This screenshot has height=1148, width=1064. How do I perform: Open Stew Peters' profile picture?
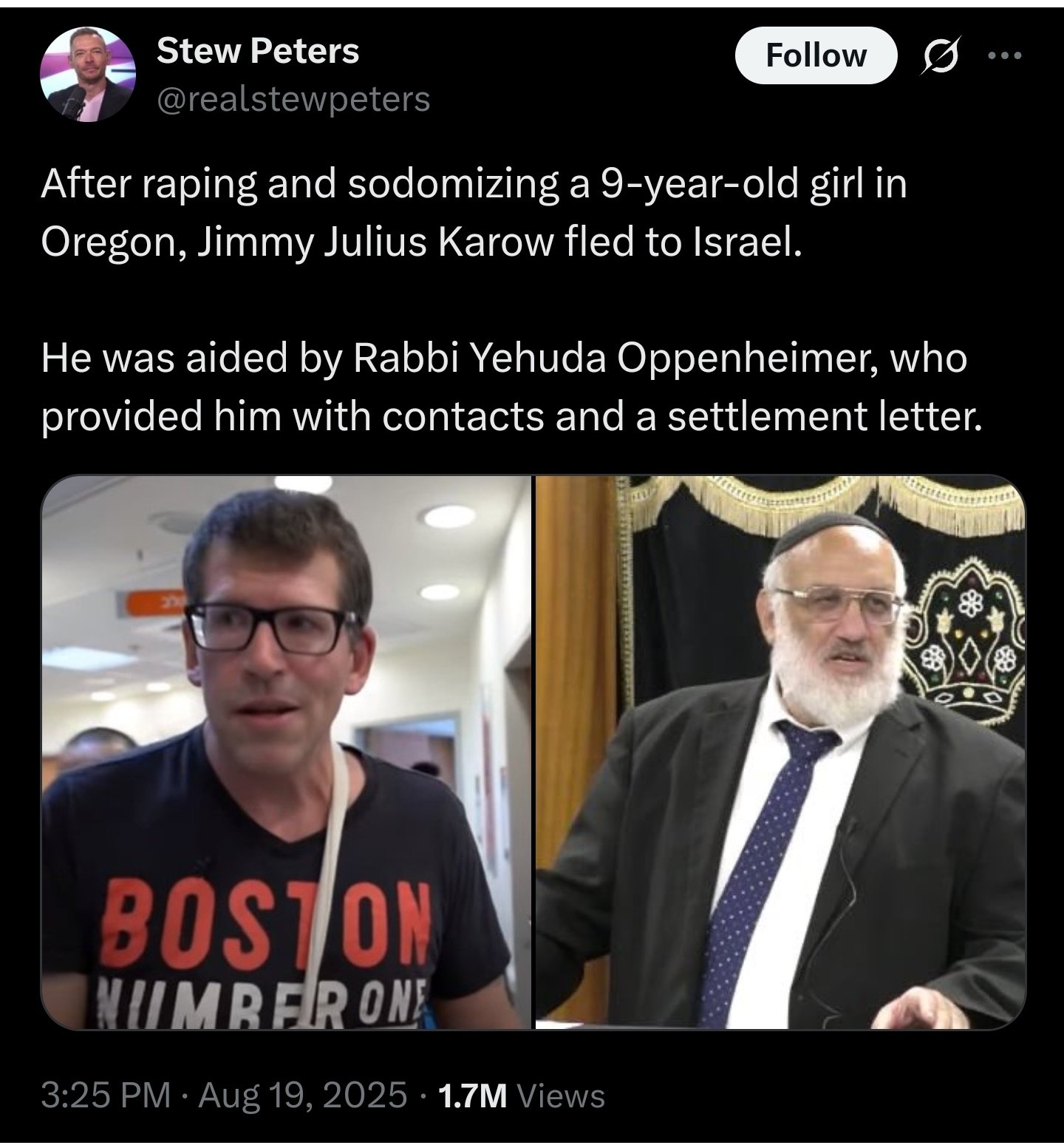[87, 74]
